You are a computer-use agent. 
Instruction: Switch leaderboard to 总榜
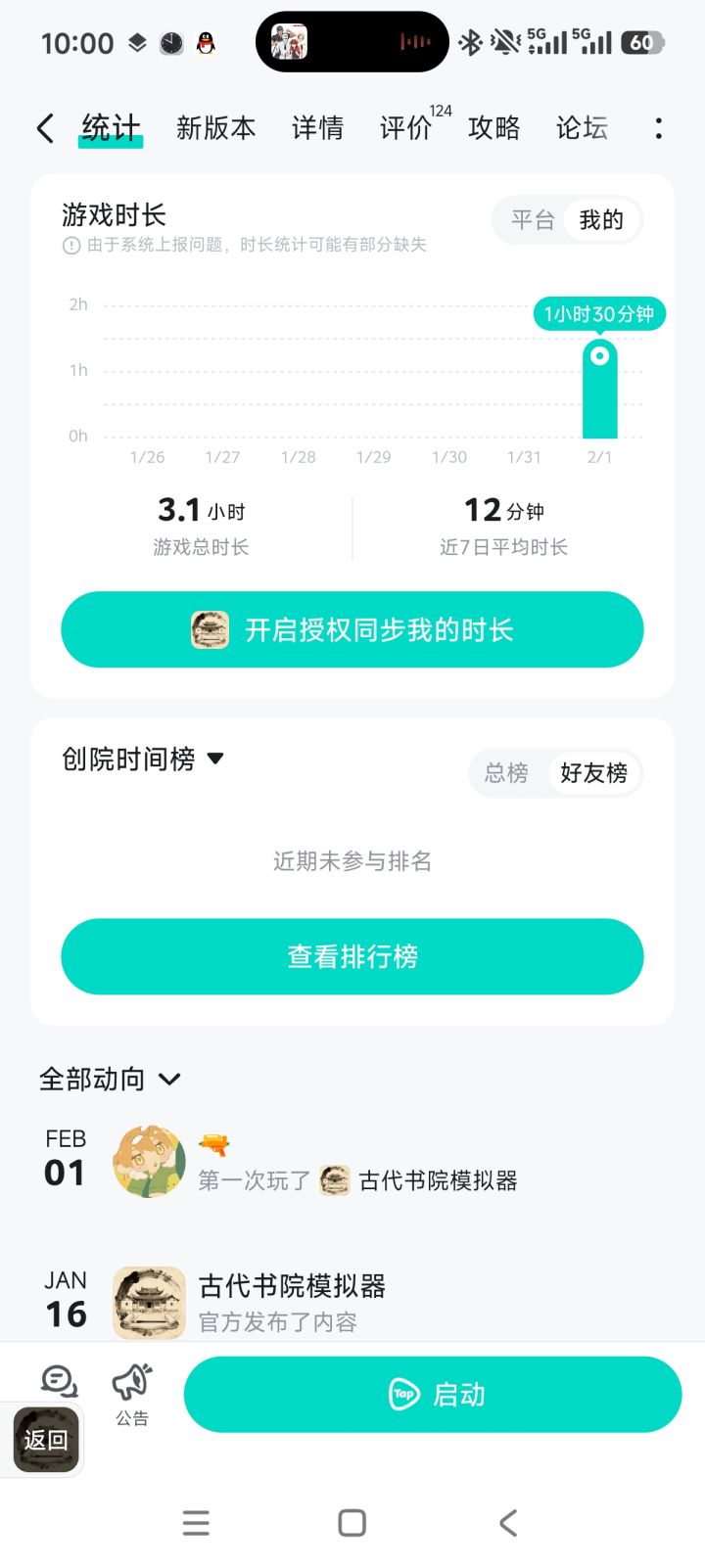click(x=506, y=773)
